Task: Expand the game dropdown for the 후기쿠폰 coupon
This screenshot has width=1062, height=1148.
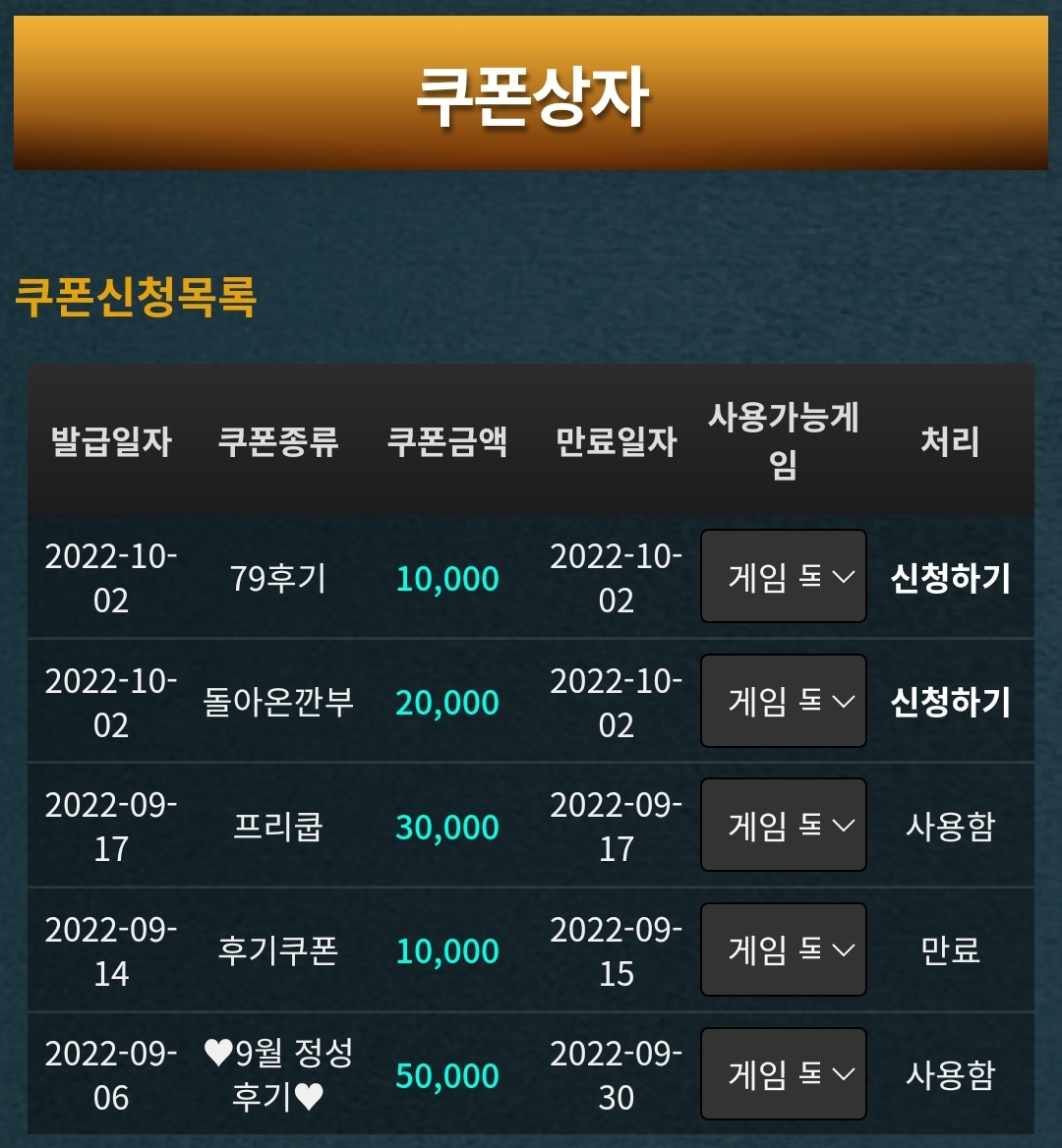Action: [784, 948]
